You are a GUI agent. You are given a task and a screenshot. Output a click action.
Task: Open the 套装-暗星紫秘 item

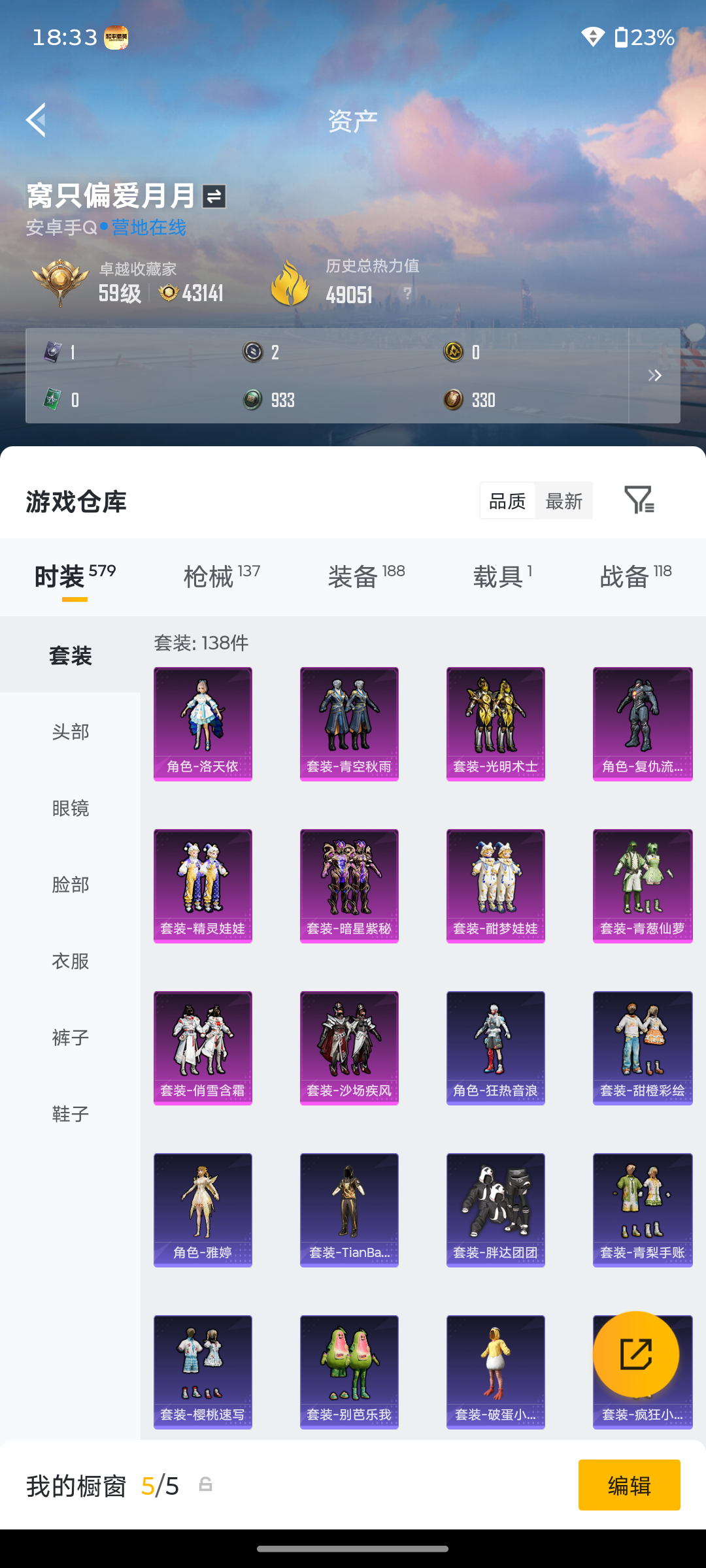pos(349,886)
